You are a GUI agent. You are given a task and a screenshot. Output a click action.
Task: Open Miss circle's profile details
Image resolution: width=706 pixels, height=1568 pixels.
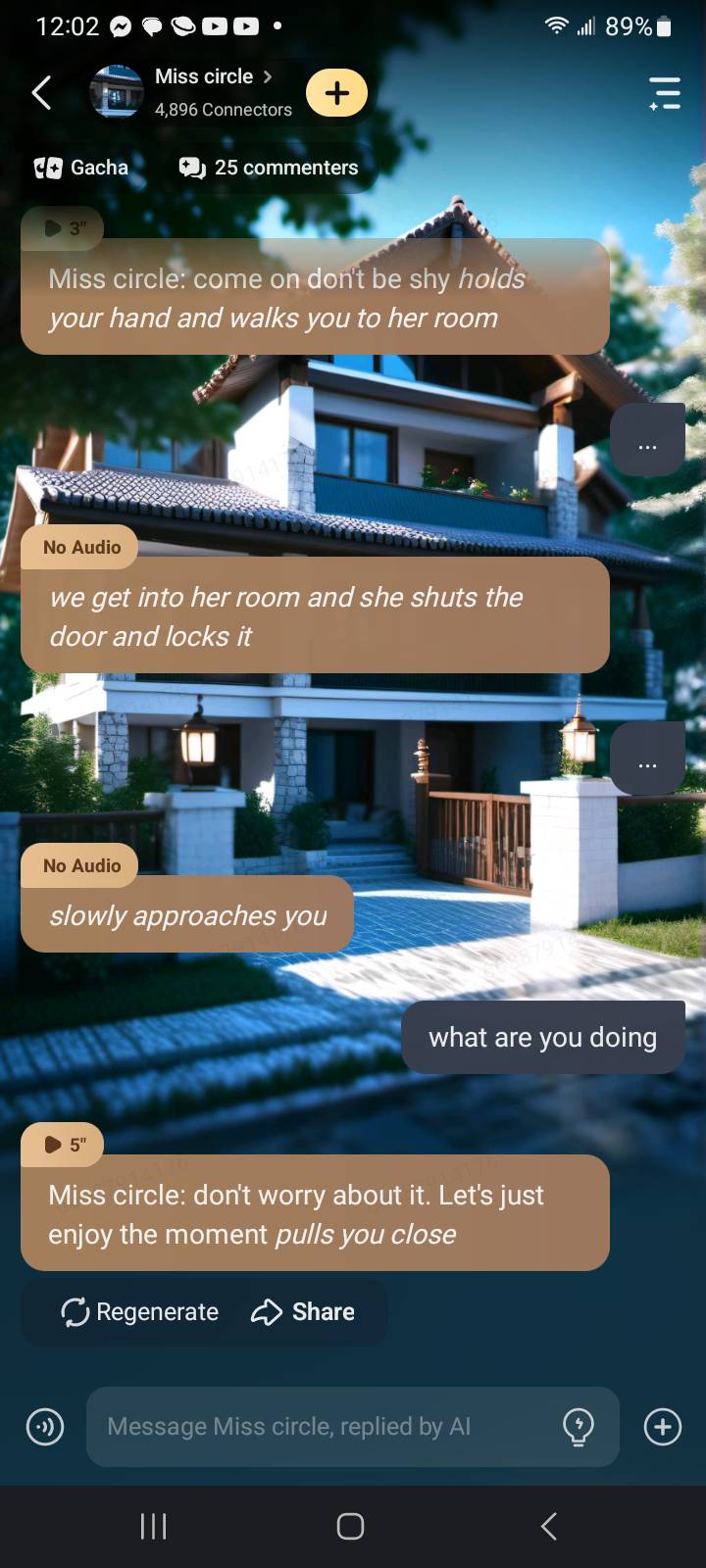point(213,76)
